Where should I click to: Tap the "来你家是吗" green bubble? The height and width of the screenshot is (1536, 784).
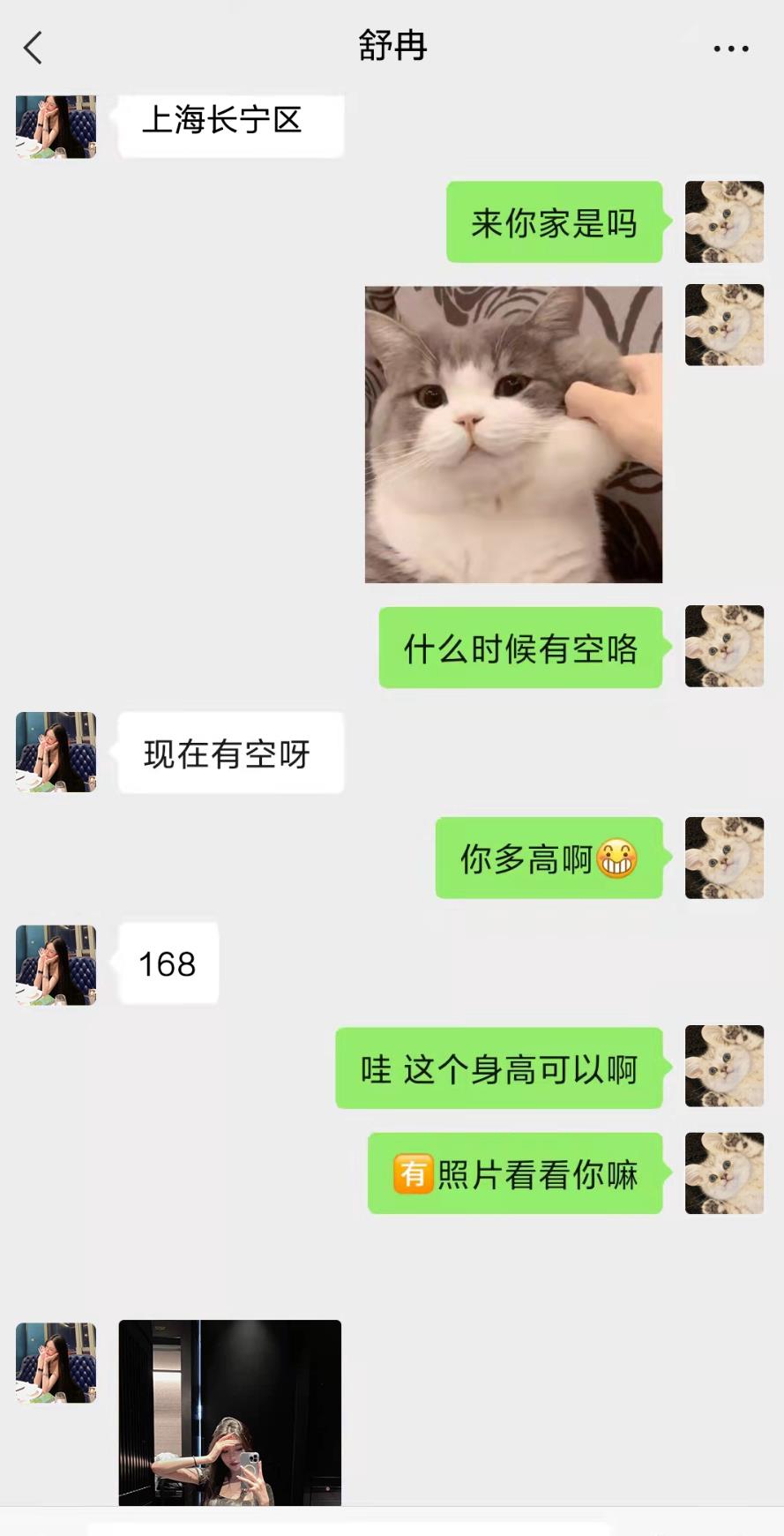coord(555,222)
